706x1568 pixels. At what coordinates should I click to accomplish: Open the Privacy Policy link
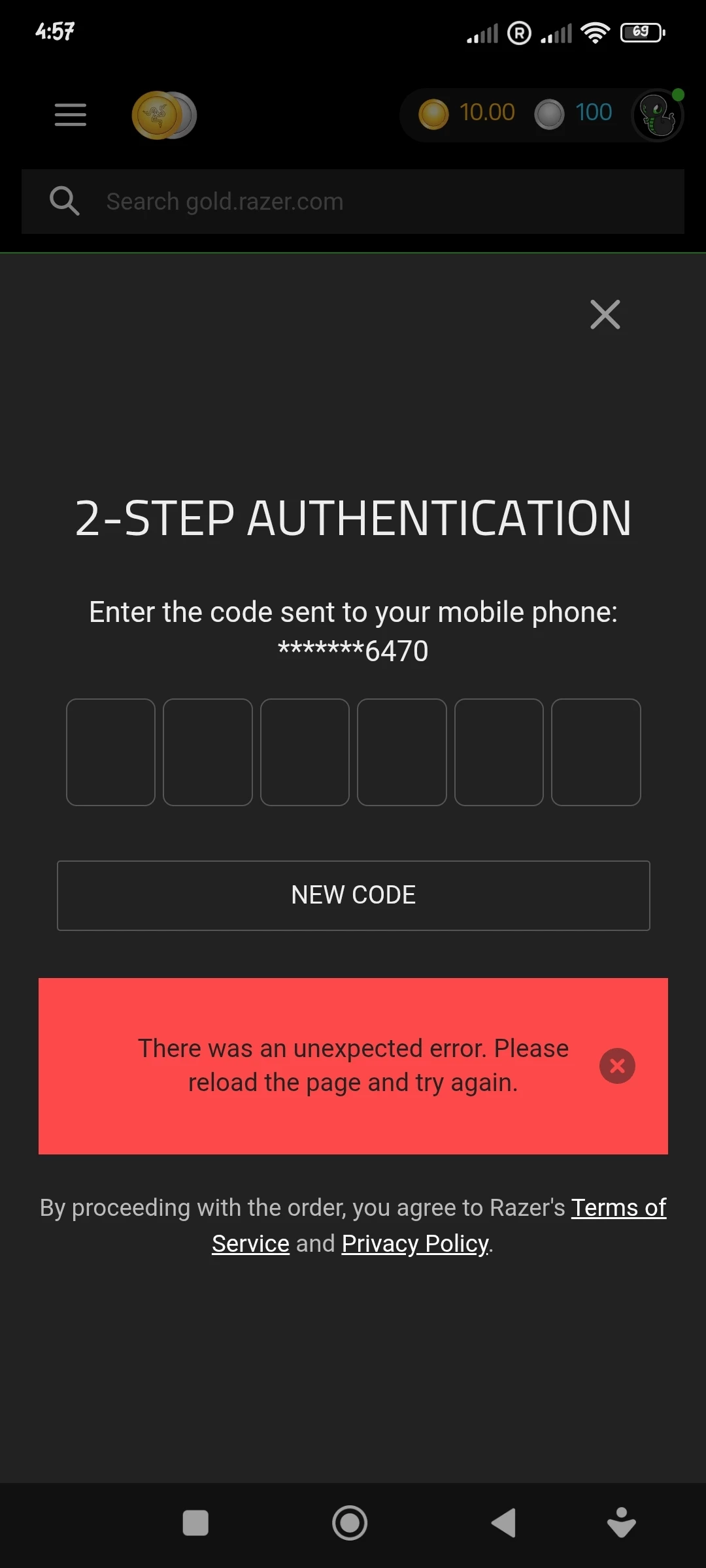click(415, 1244)
